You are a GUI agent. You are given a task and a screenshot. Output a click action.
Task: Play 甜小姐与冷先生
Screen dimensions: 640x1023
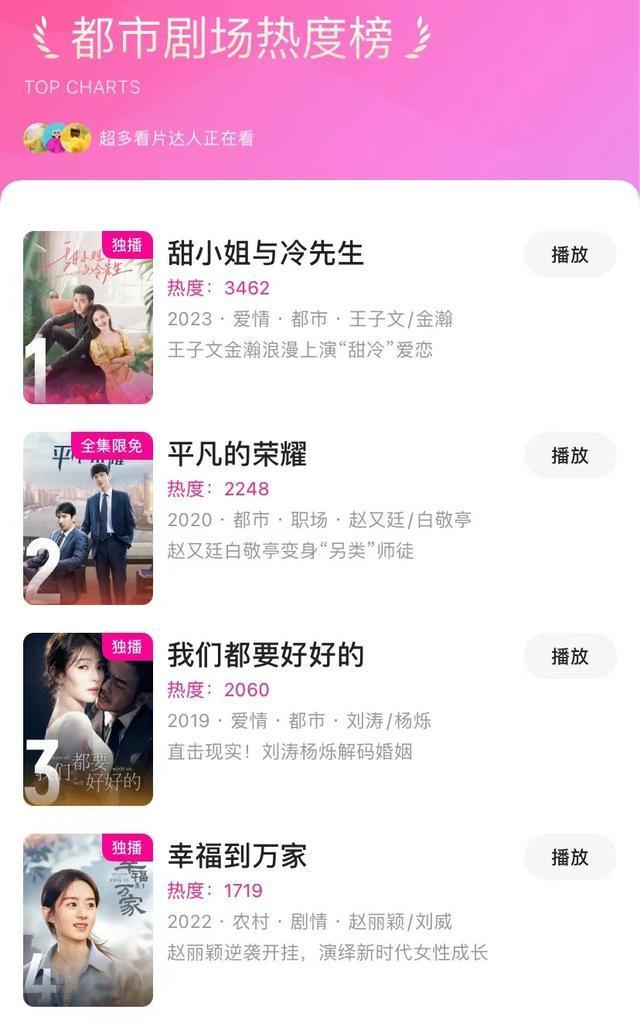[570, 255]
